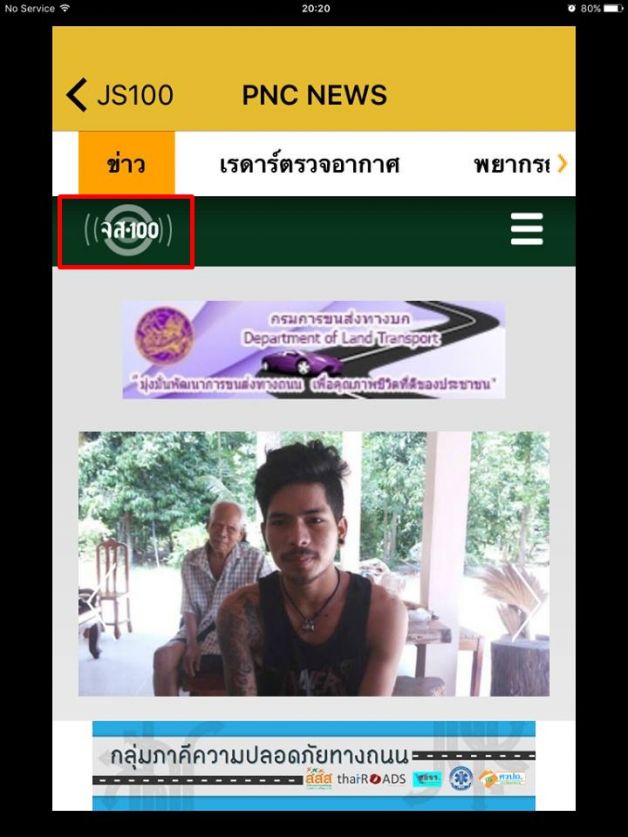The width and height of the screenshot is (628, 837).
Task: Tap the จส.100 logo to go home
Action: pos(126,231)
